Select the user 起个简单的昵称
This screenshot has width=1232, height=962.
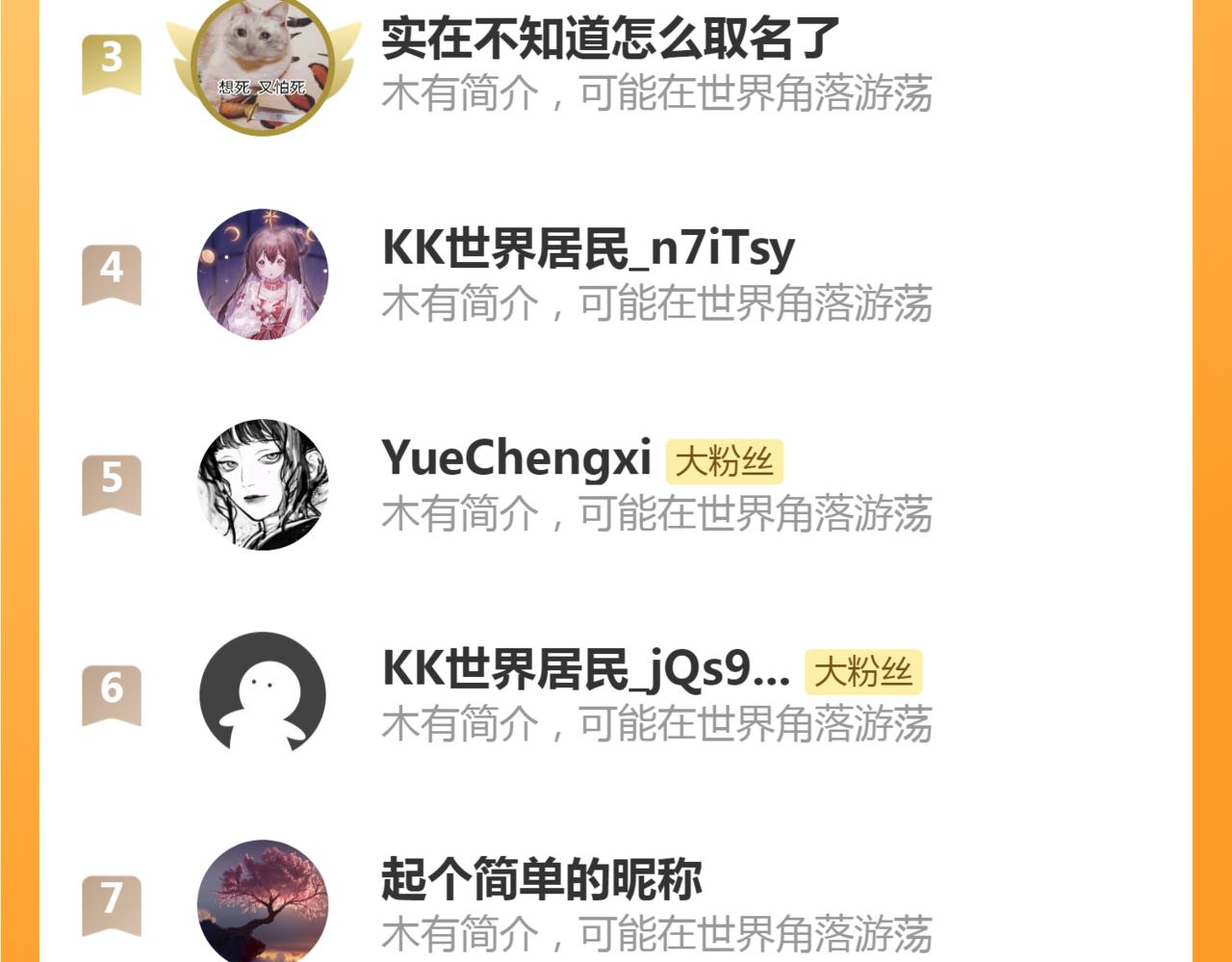coord(541,878)
